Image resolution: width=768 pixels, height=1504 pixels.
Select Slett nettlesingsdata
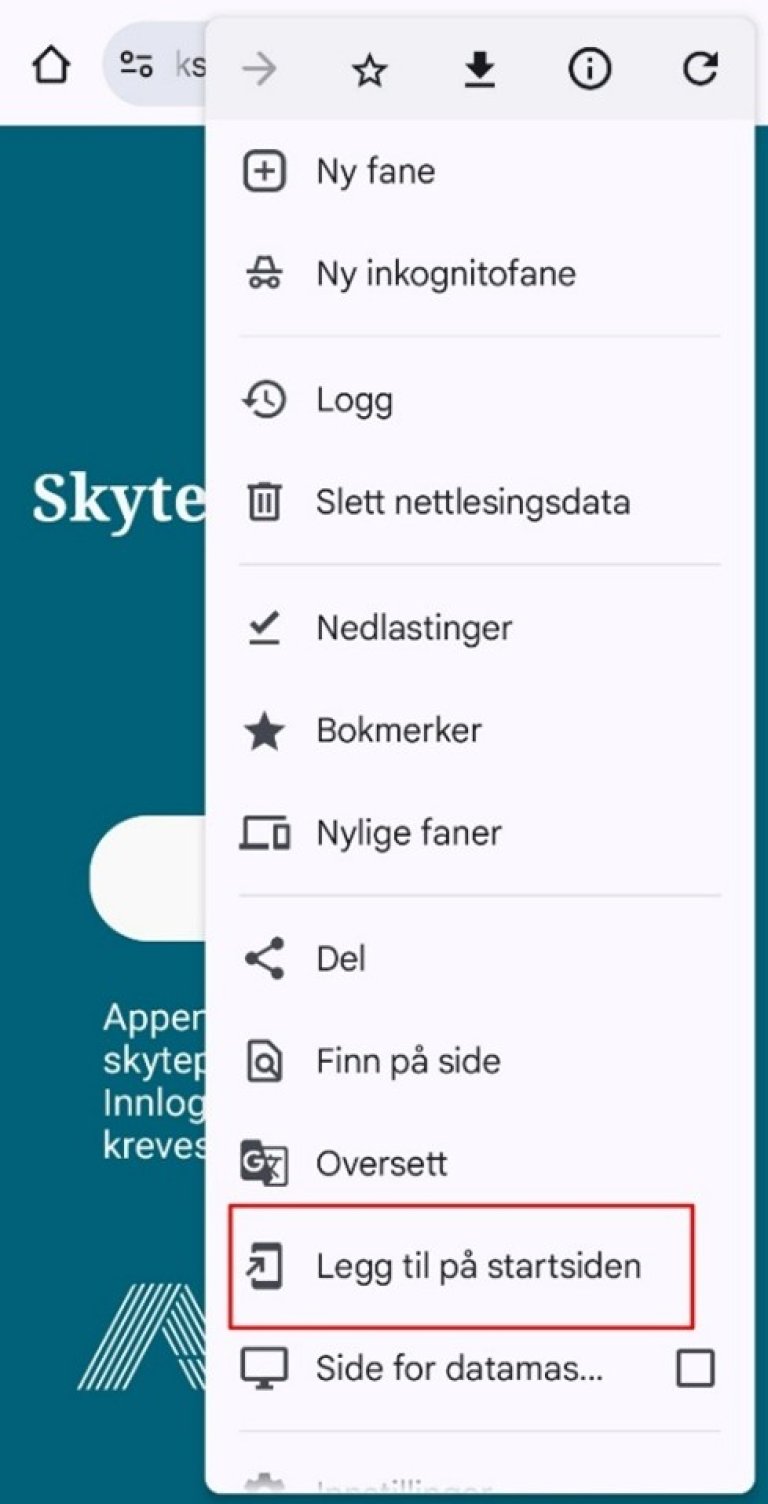(x=472, y=501)
